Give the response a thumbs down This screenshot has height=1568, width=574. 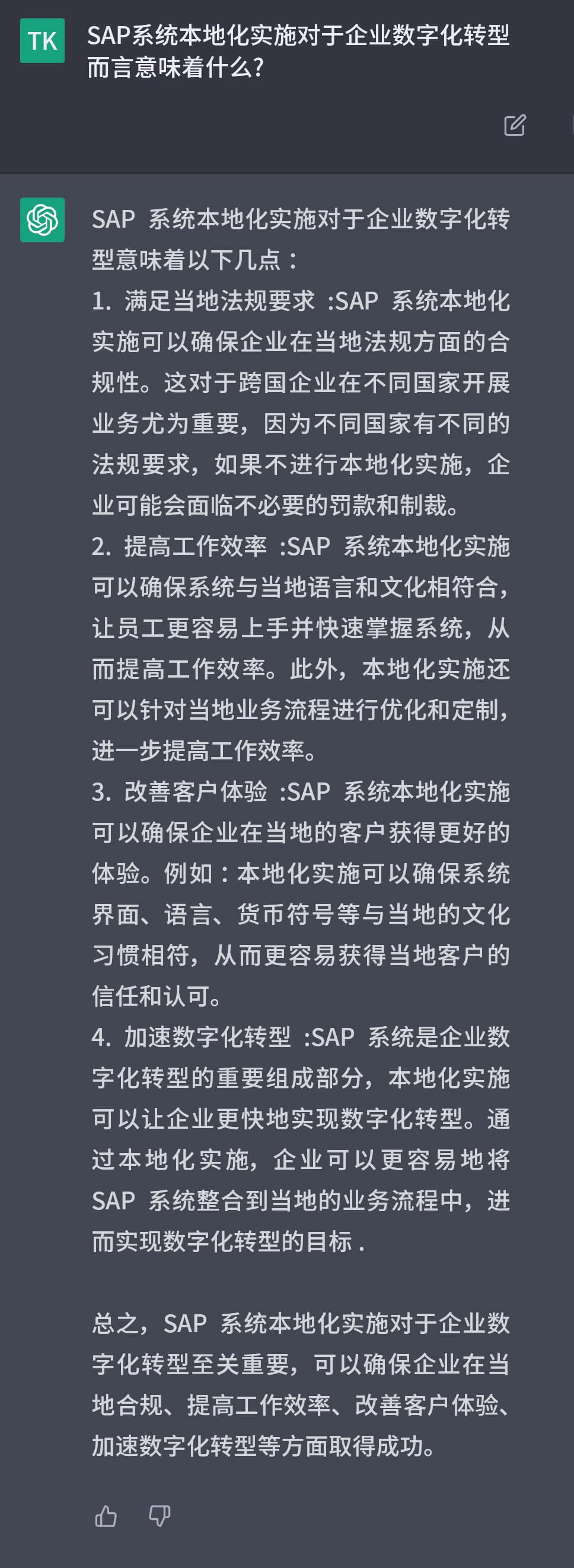160,1516
